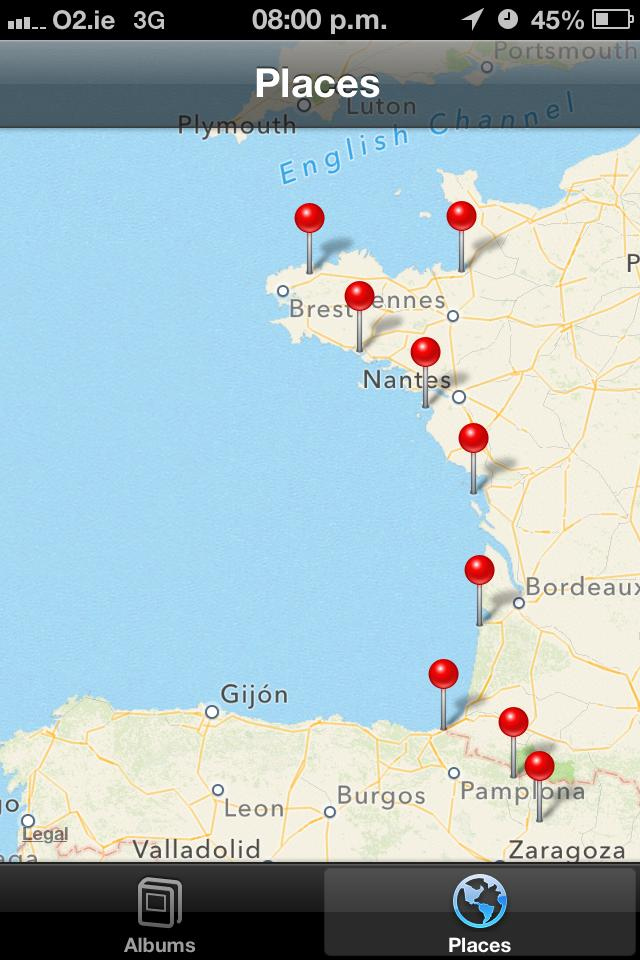Open the pin on the coast south of Nantes
Viewport: 640px width, 960px height.
point(474,439)
